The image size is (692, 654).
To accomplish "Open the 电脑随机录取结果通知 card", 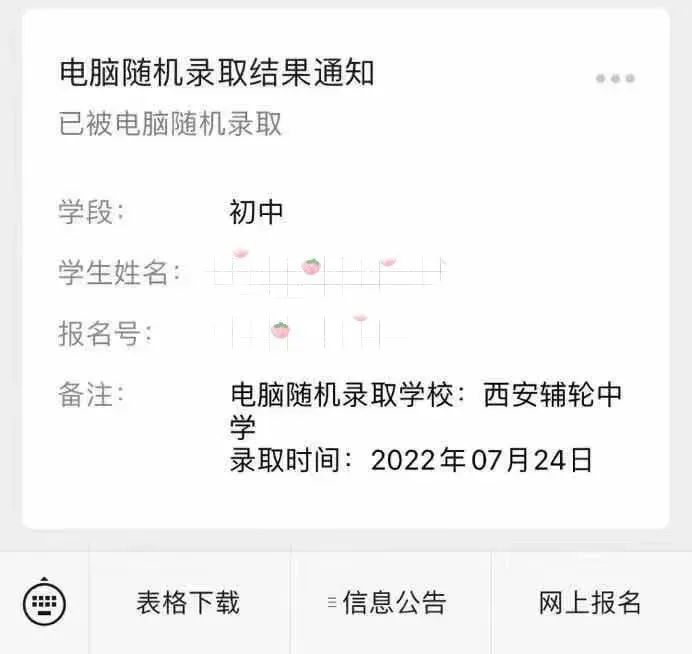I will (x=218, y=73).
